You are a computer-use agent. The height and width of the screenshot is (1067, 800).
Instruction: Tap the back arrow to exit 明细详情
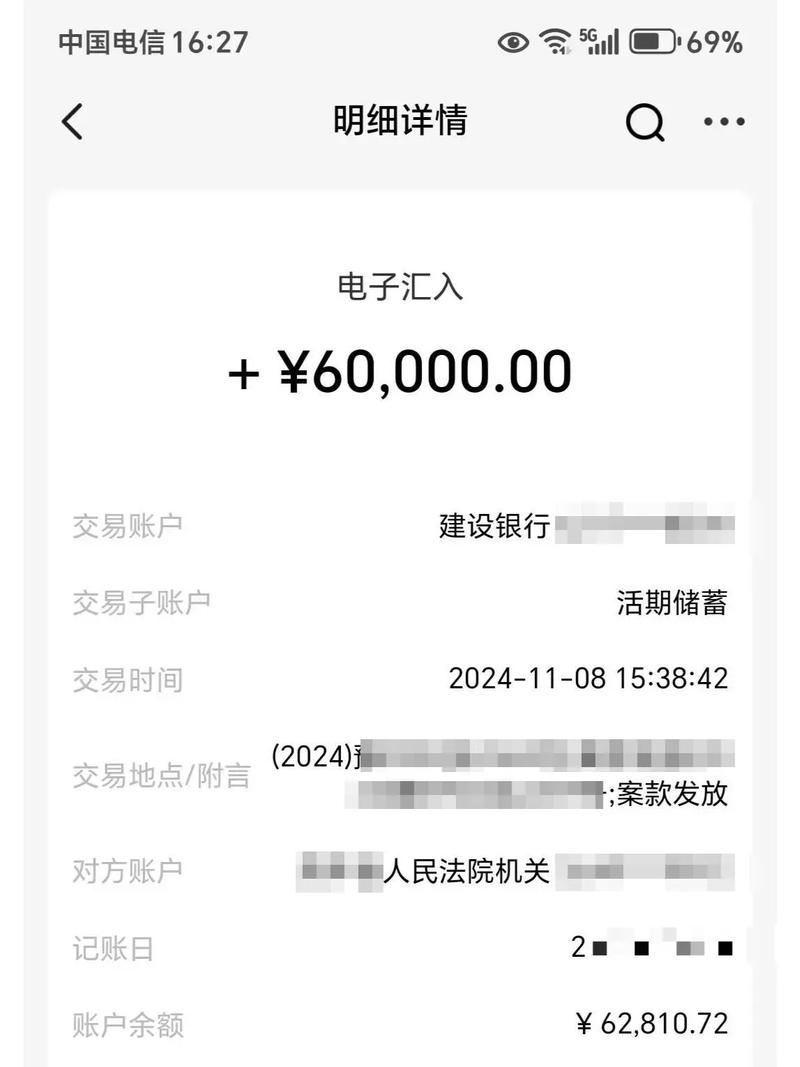click(70, 120)
